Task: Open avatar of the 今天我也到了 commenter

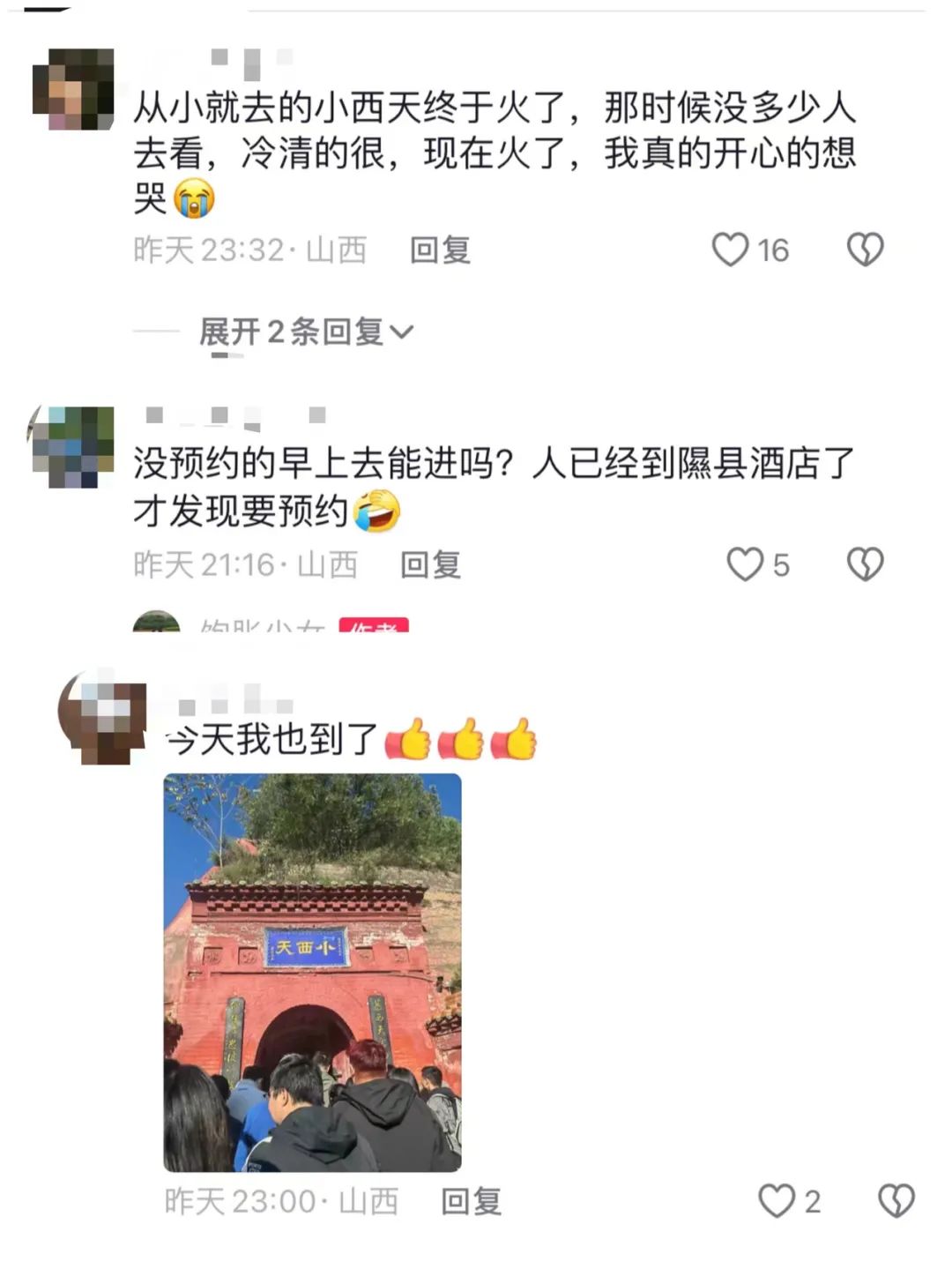Action: pyautogui.click(x=102, y=720)
